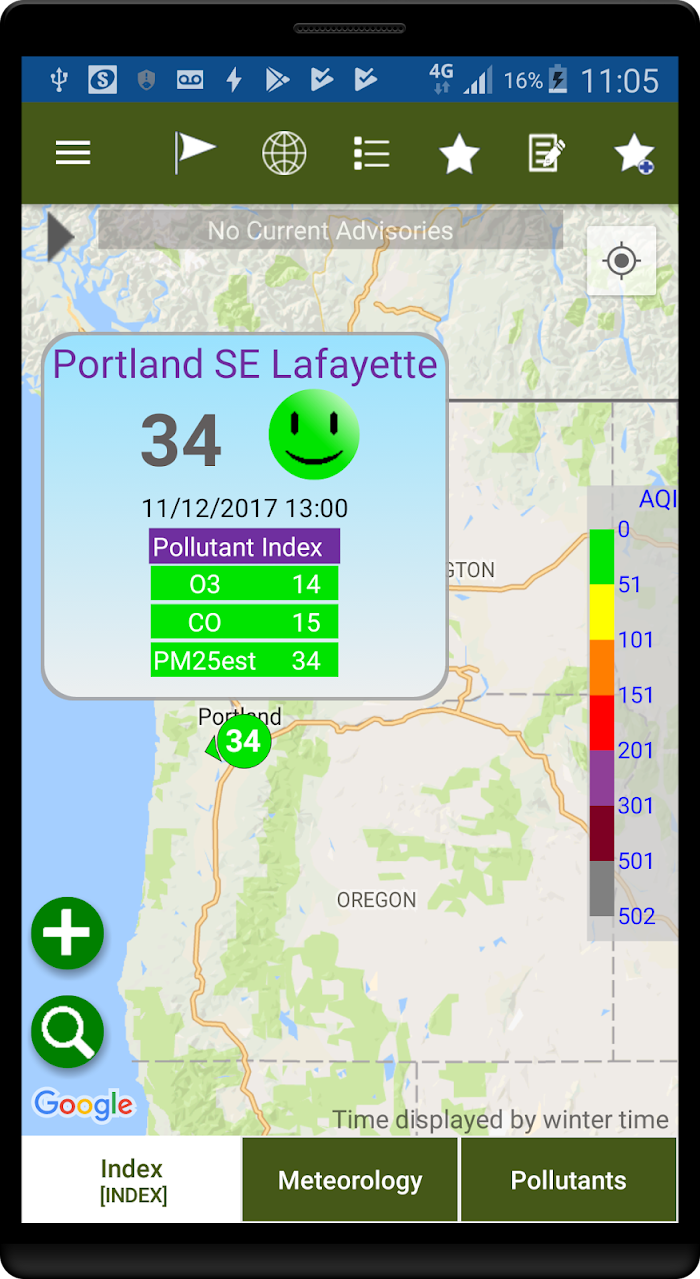Select the Portland 34 map marker
The width and height of the screenshot is (700, 1279).
click(241, 742)
